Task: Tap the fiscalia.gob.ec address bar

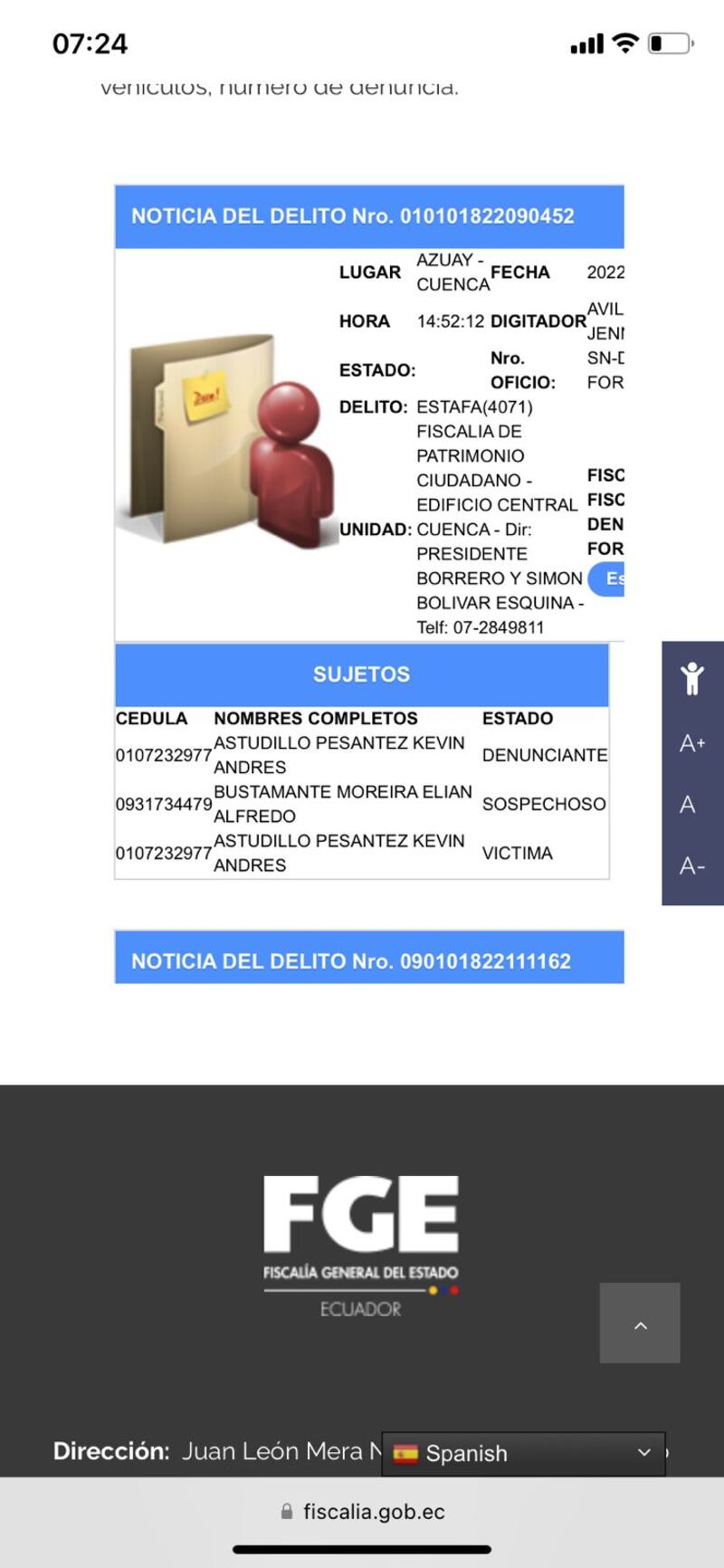Action: [x=362, y=1511]
